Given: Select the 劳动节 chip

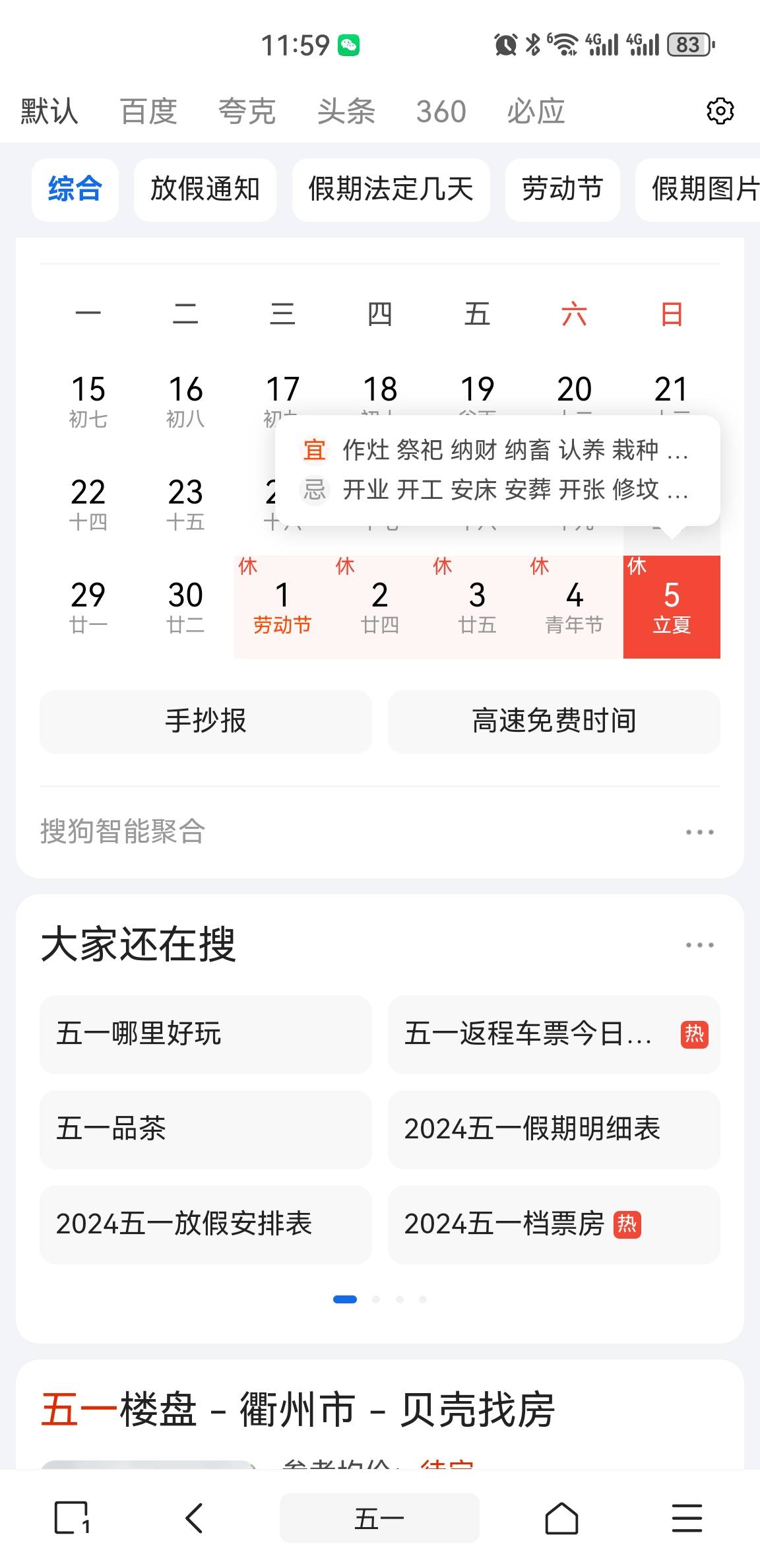Looking at the screenshot, I should (562, 189).
